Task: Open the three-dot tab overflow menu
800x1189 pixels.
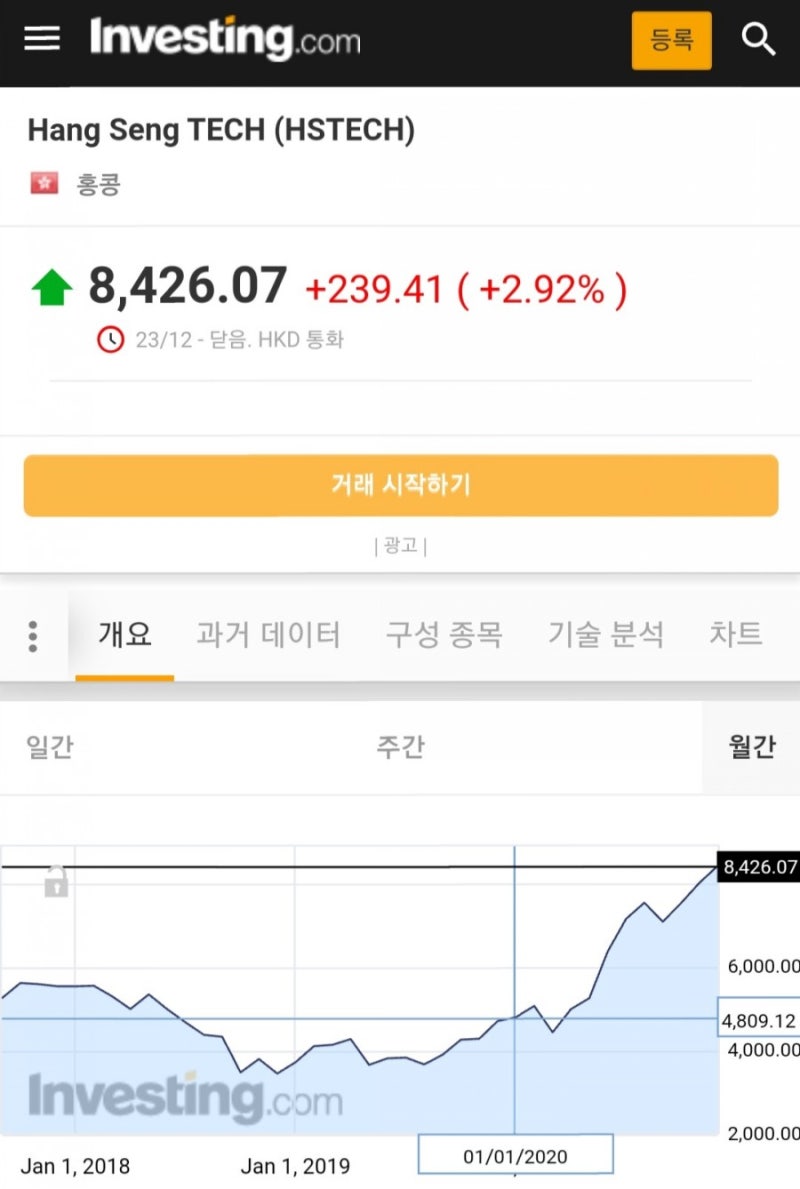Action: 33,634
